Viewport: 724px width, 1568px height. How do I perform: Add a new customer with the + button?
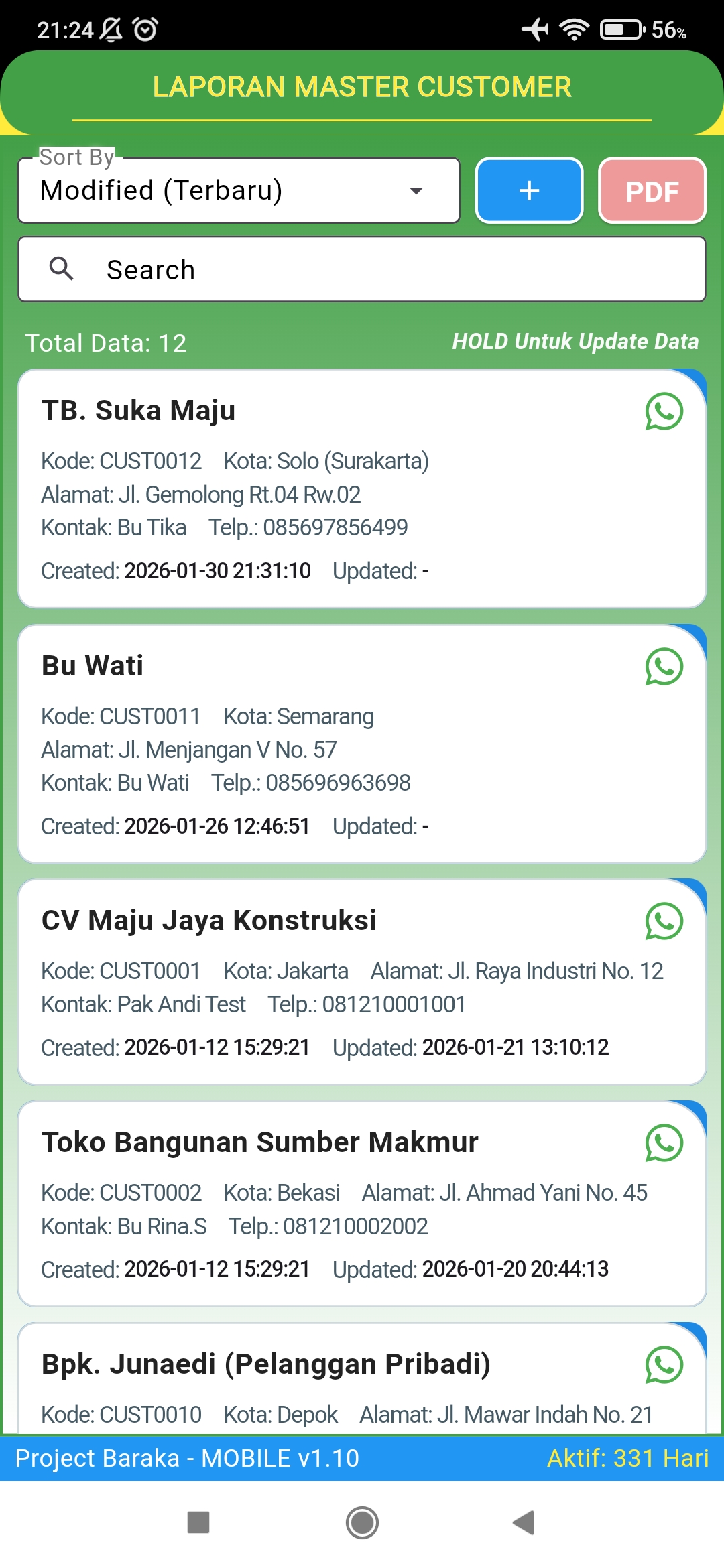[528, 191]
